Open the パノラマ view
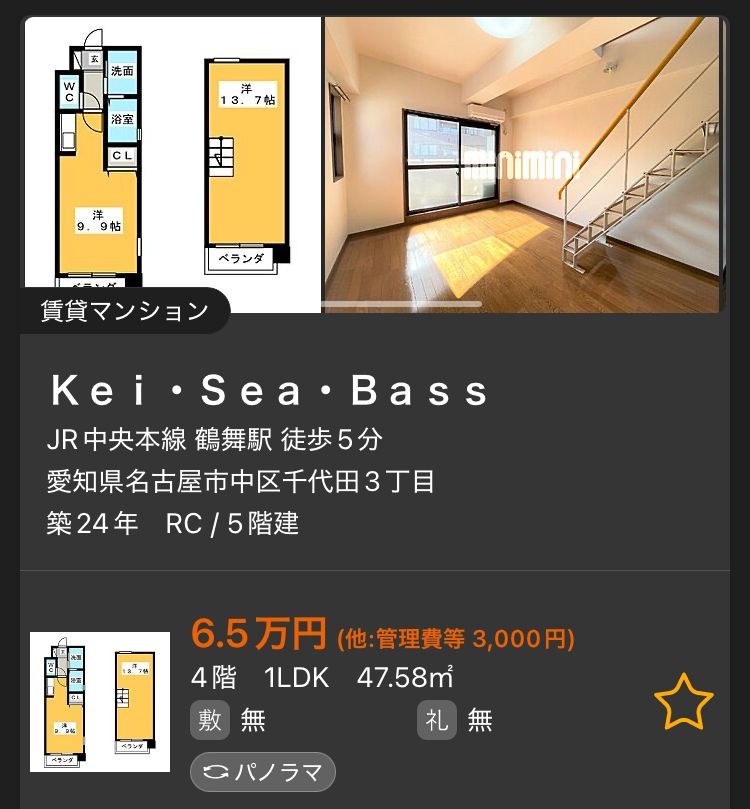The height and width of the screenshot is (809, 750). pyautogui.click(x=263, y=772)
